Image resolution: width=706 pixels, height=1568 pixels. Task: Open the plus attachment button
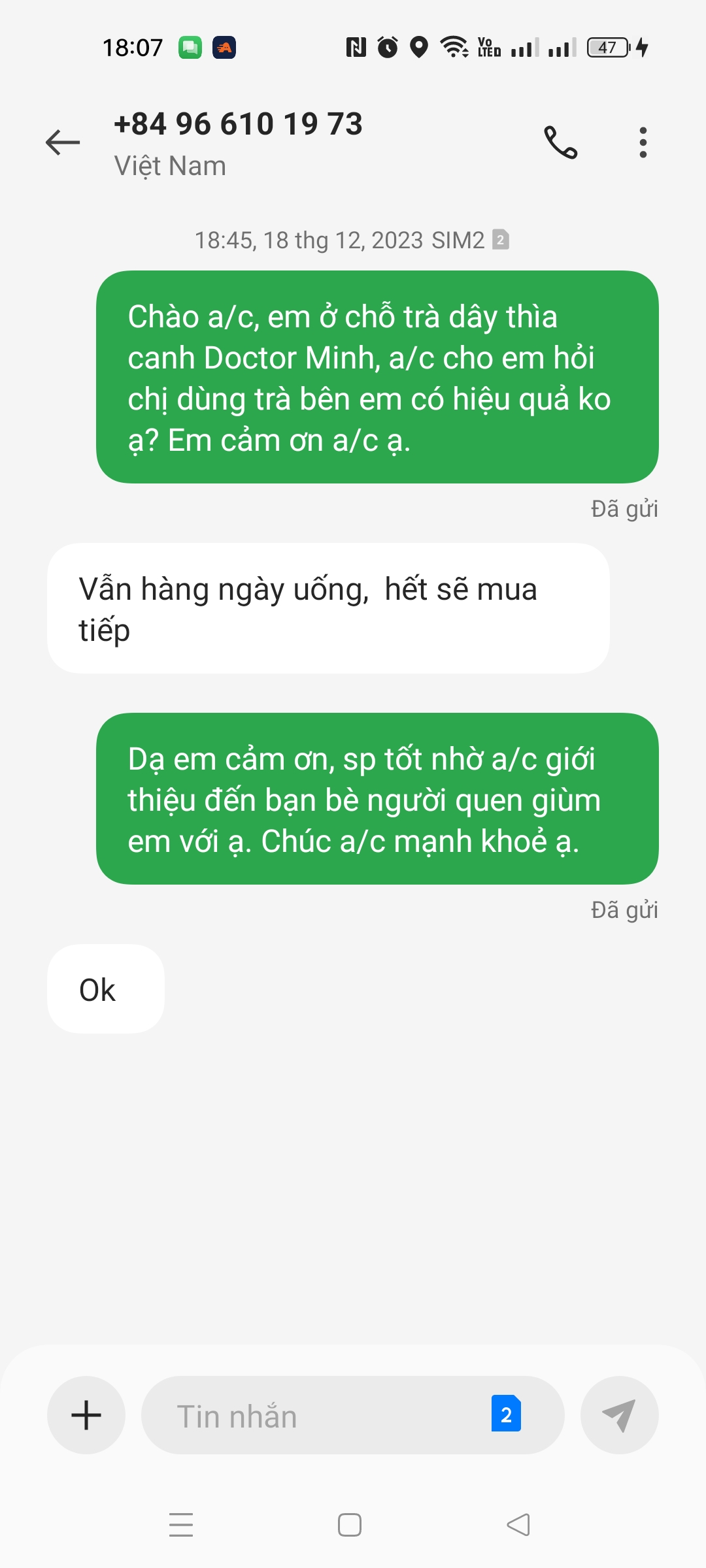coord(86,1415)
